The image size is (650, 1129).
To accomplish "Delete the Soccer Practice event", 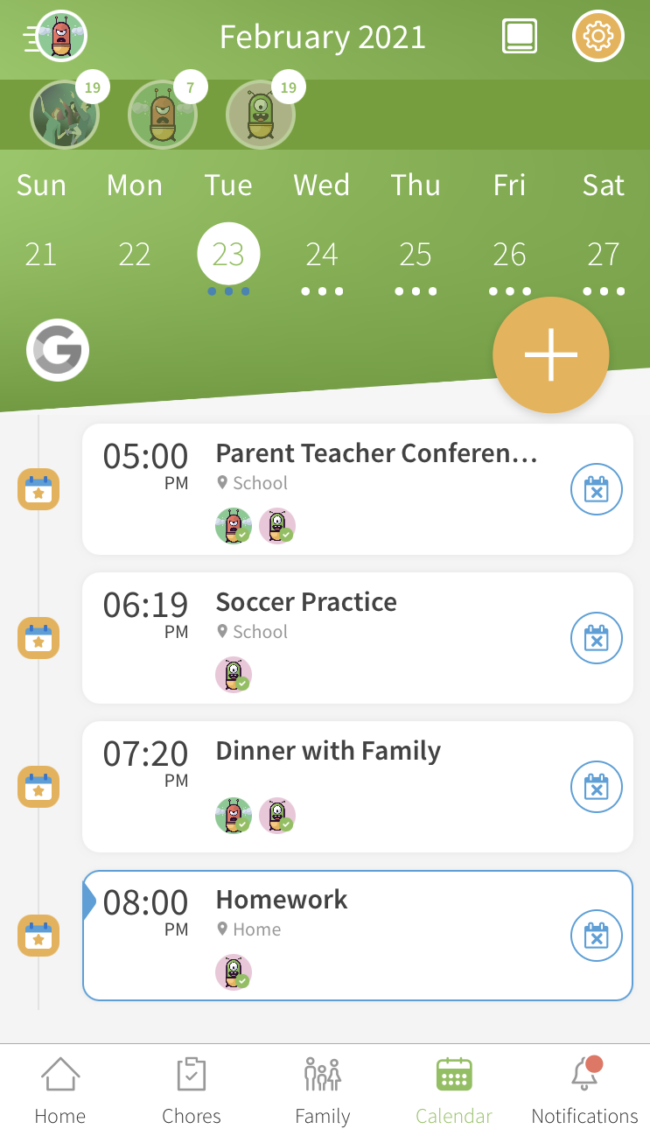I will click(596, 638).
